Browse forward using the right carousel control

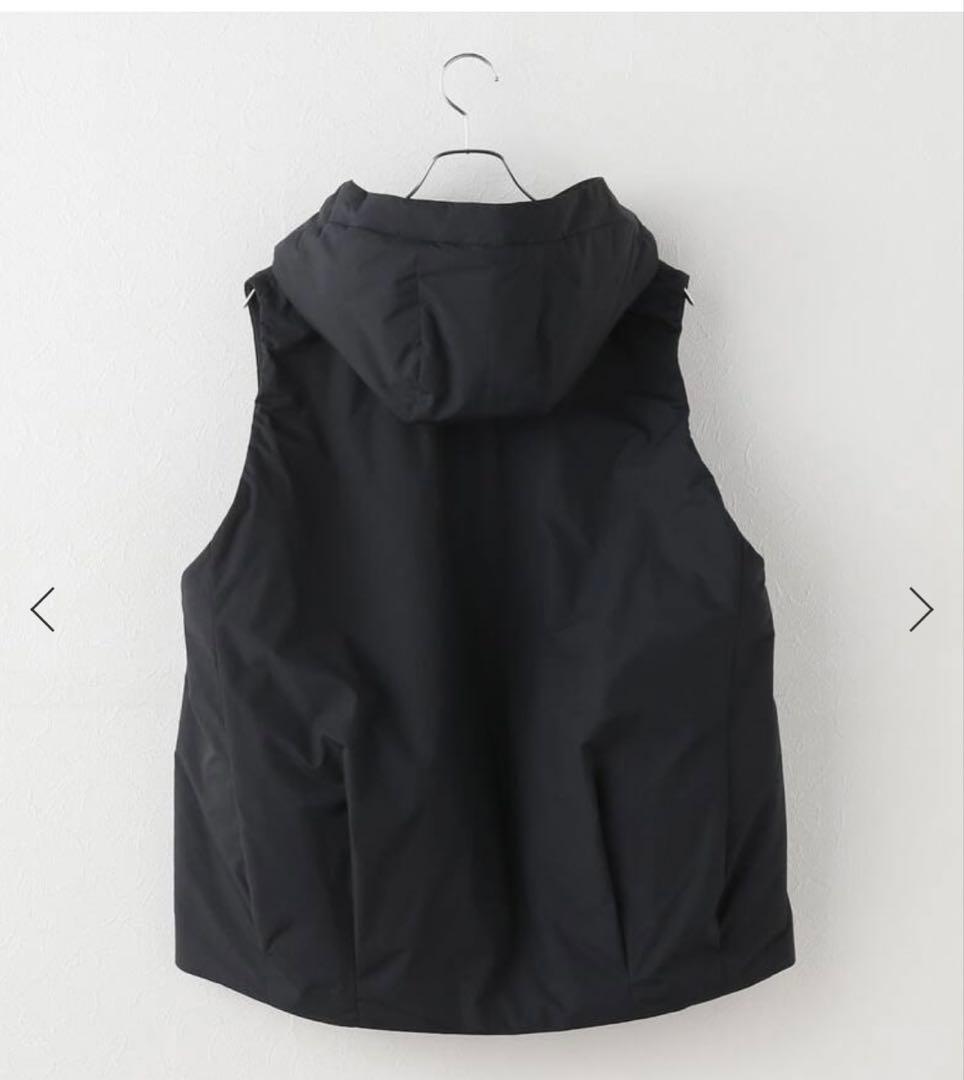coord(919,607)
